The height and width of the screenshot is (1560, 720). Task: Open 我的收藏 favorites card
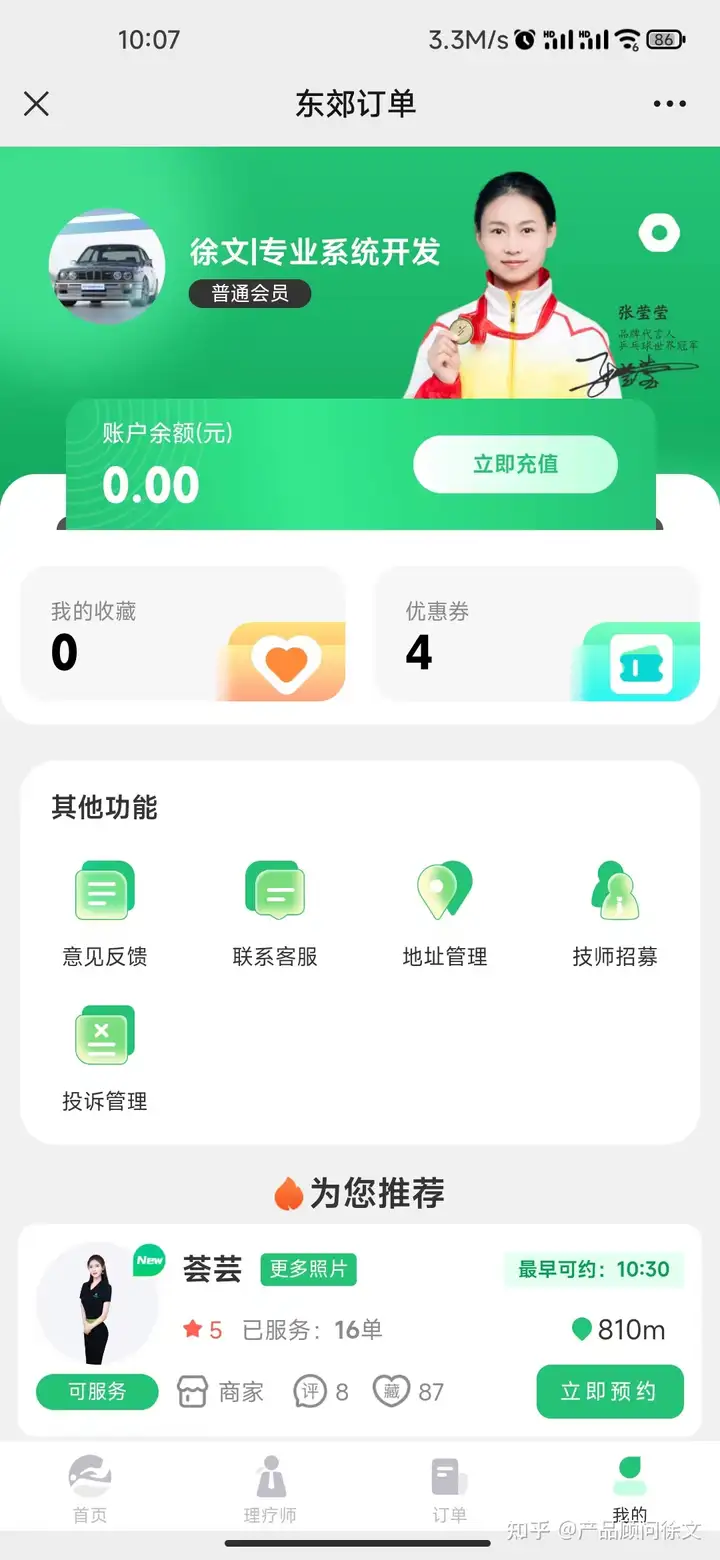point(183,634)
